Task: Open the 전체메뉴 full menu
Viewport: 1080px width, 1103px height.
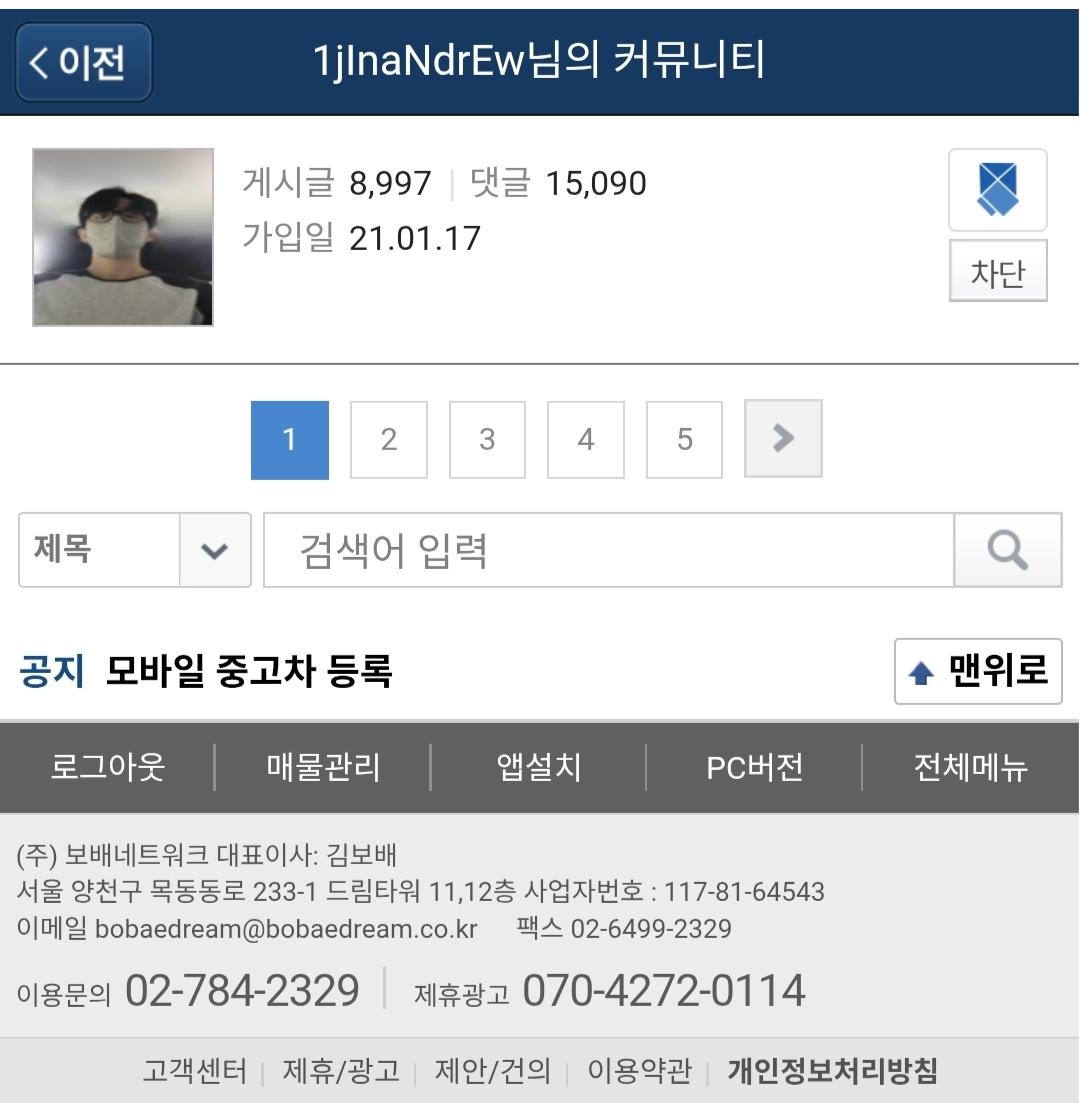Action: click(x=970, y=767)
